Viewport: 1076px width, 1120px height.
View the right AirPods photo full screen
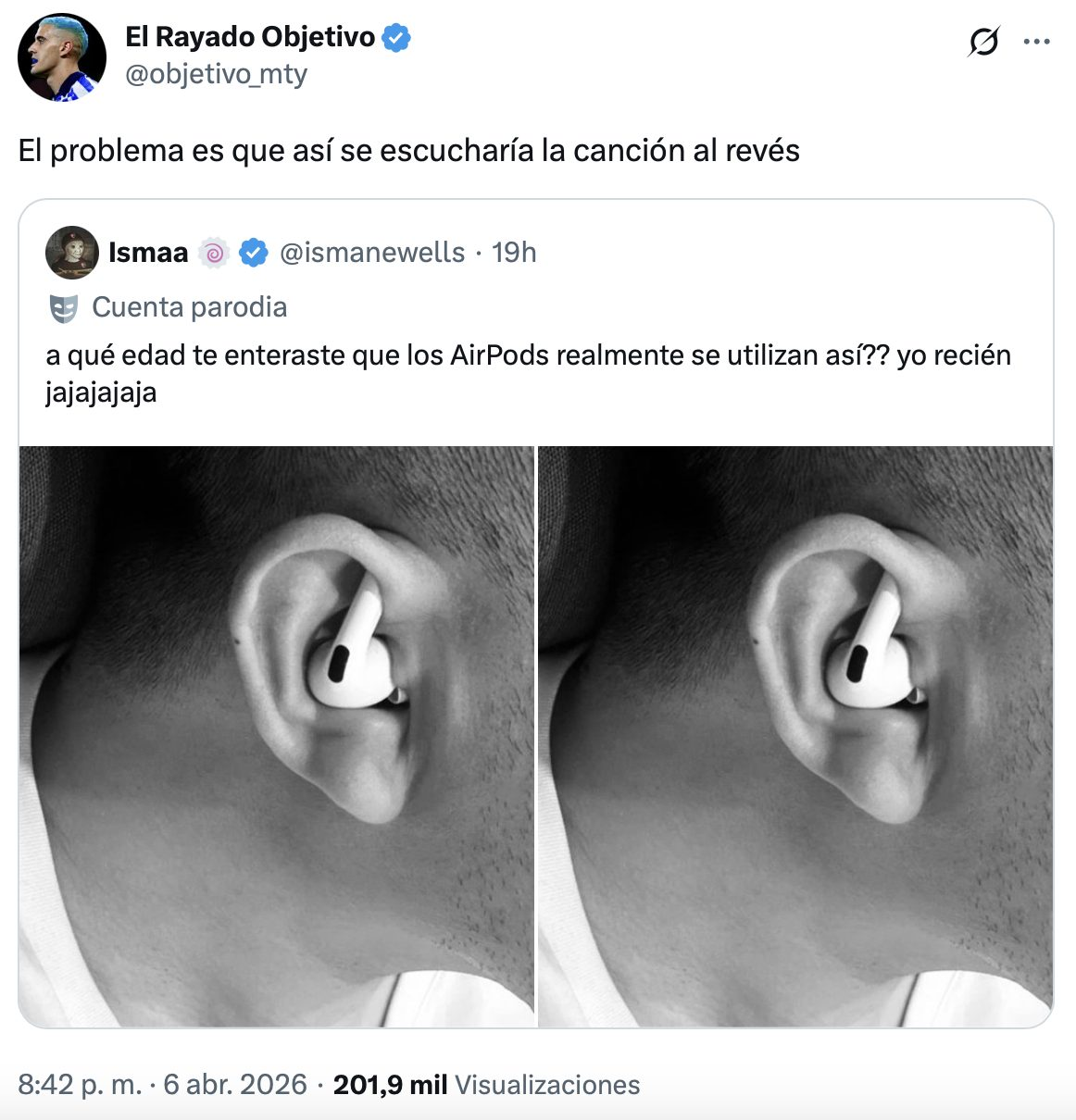point(794,736)
